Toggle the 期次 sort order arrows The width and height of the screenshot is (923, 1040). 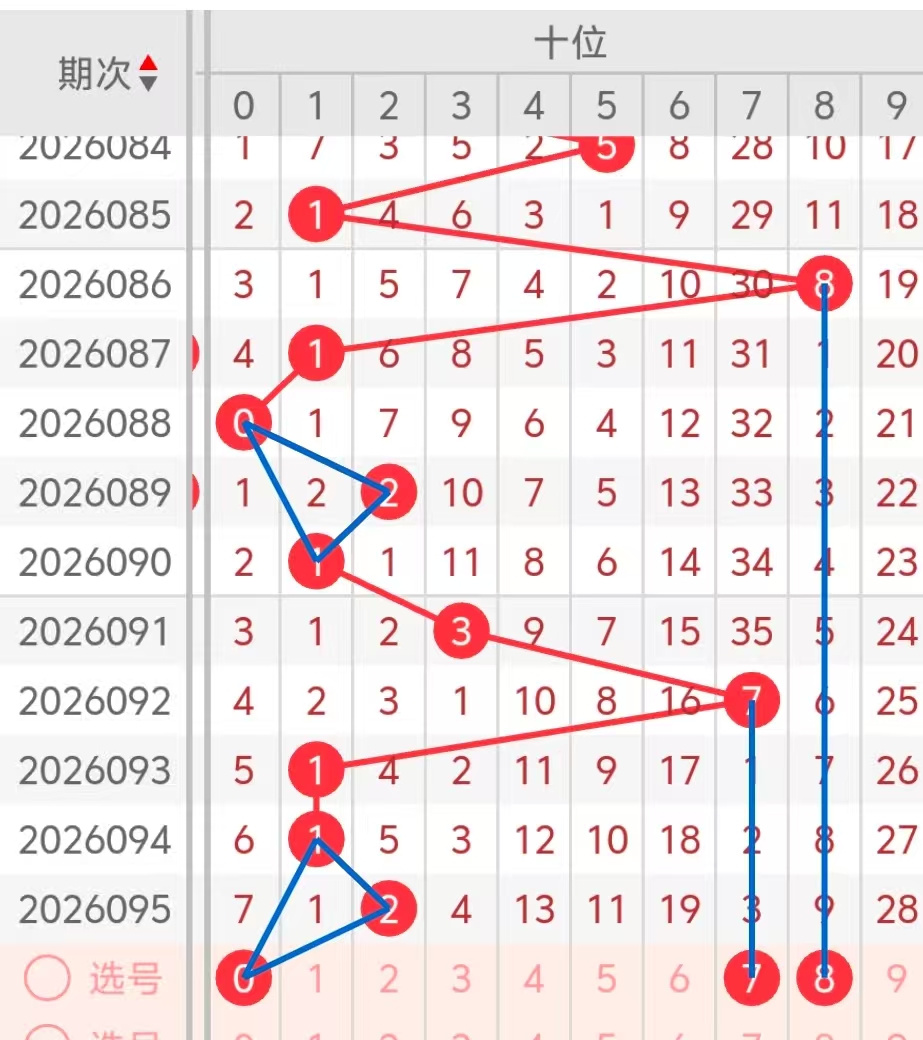pyautogui.click(x=148, y=73)
